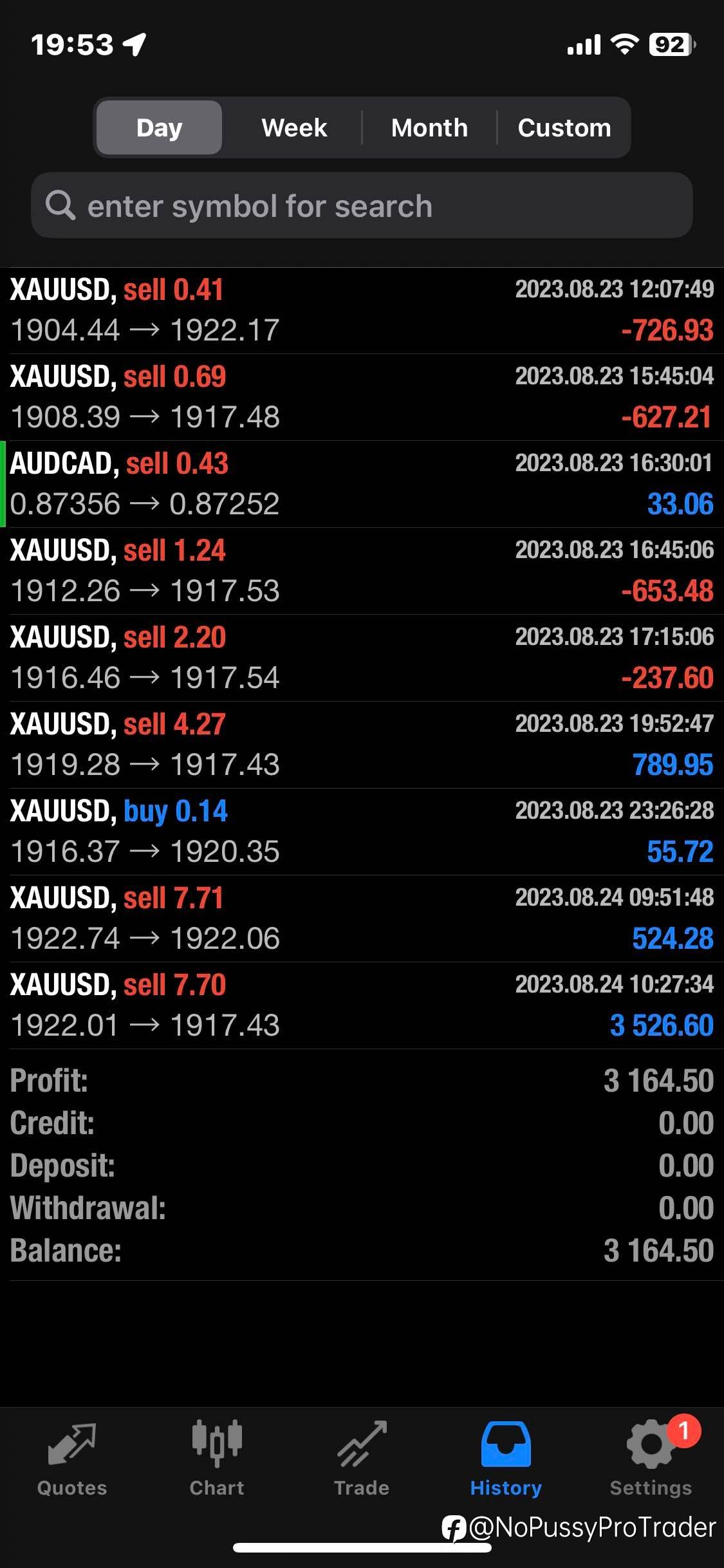Open the XAUUSD sell 7.70 trade
The width and height of the screenshot is (724, 1568).
362,1005
